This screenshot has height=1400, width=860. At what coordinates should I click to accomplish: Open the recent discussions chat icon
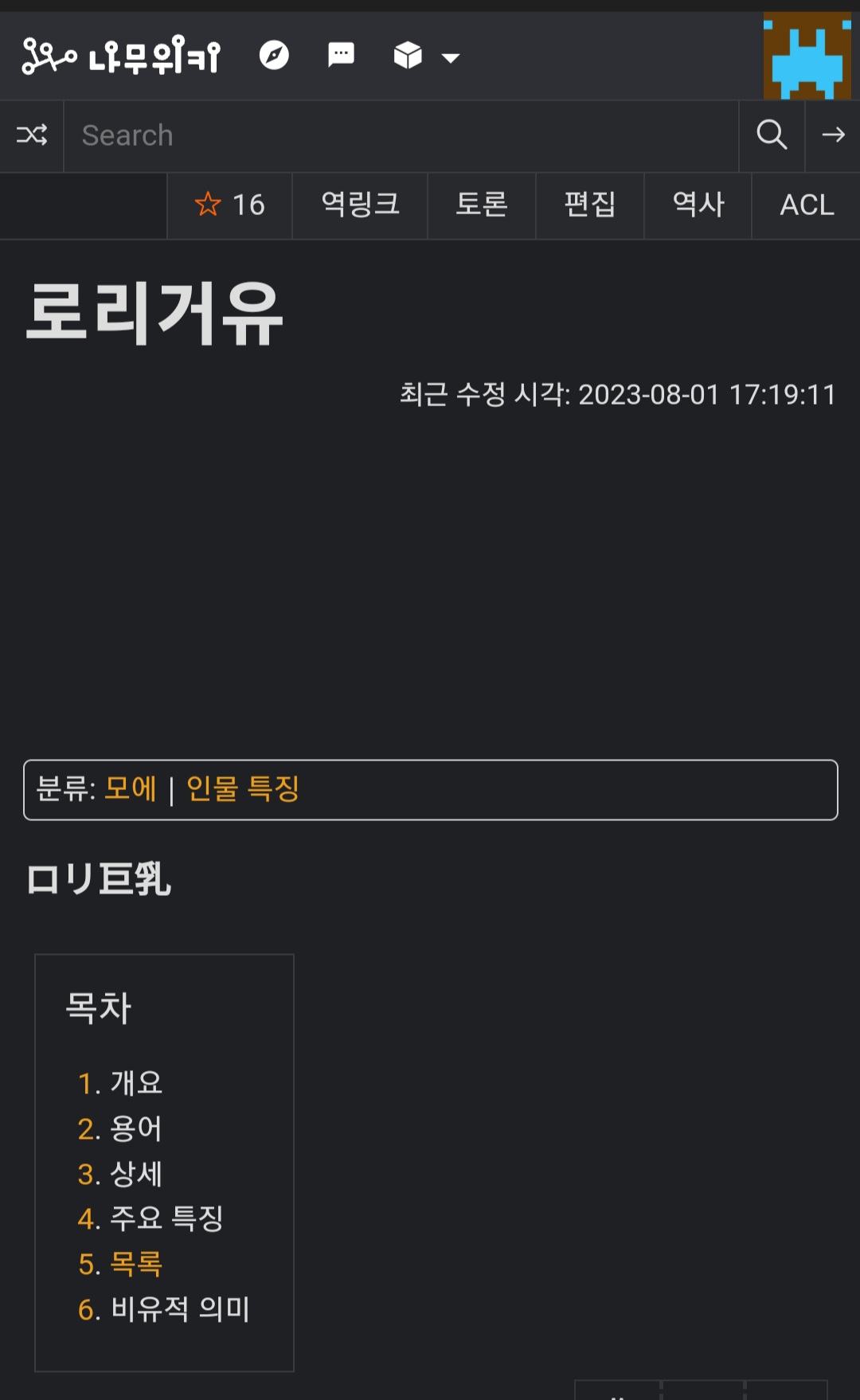click(x=341, y=55)
